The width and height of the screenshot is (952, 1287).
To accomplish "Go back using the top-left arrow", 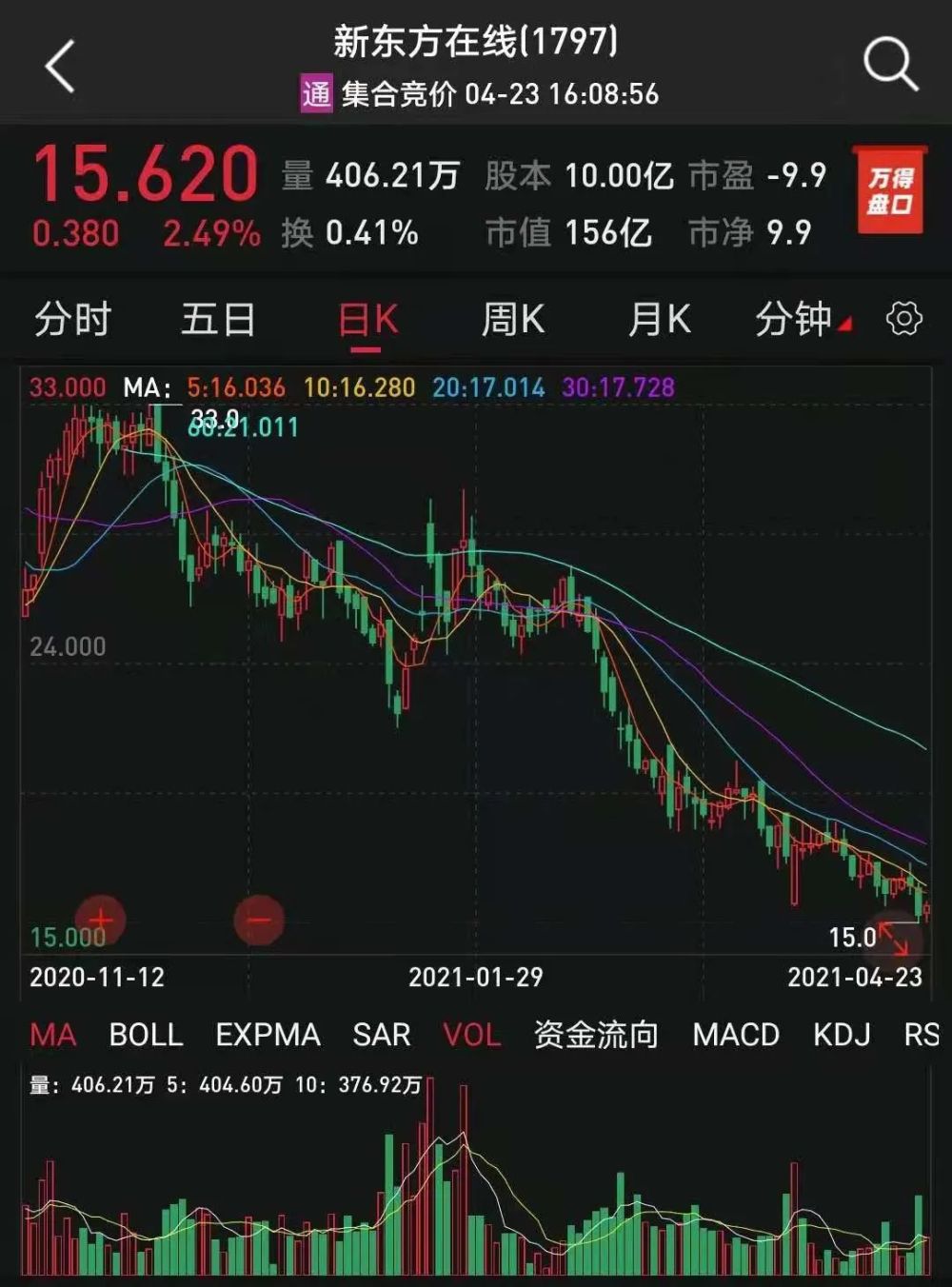I will (60, 67).
